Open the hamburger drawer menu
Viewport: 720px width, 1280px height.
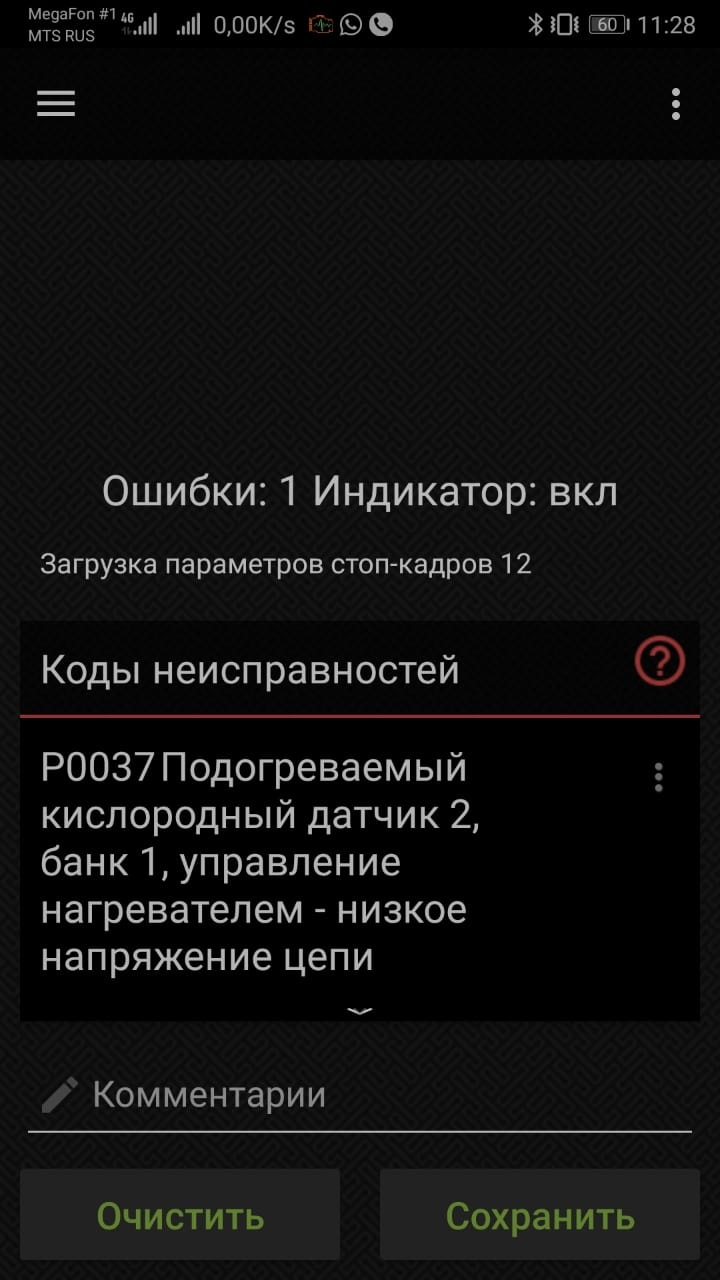(56, 104)
